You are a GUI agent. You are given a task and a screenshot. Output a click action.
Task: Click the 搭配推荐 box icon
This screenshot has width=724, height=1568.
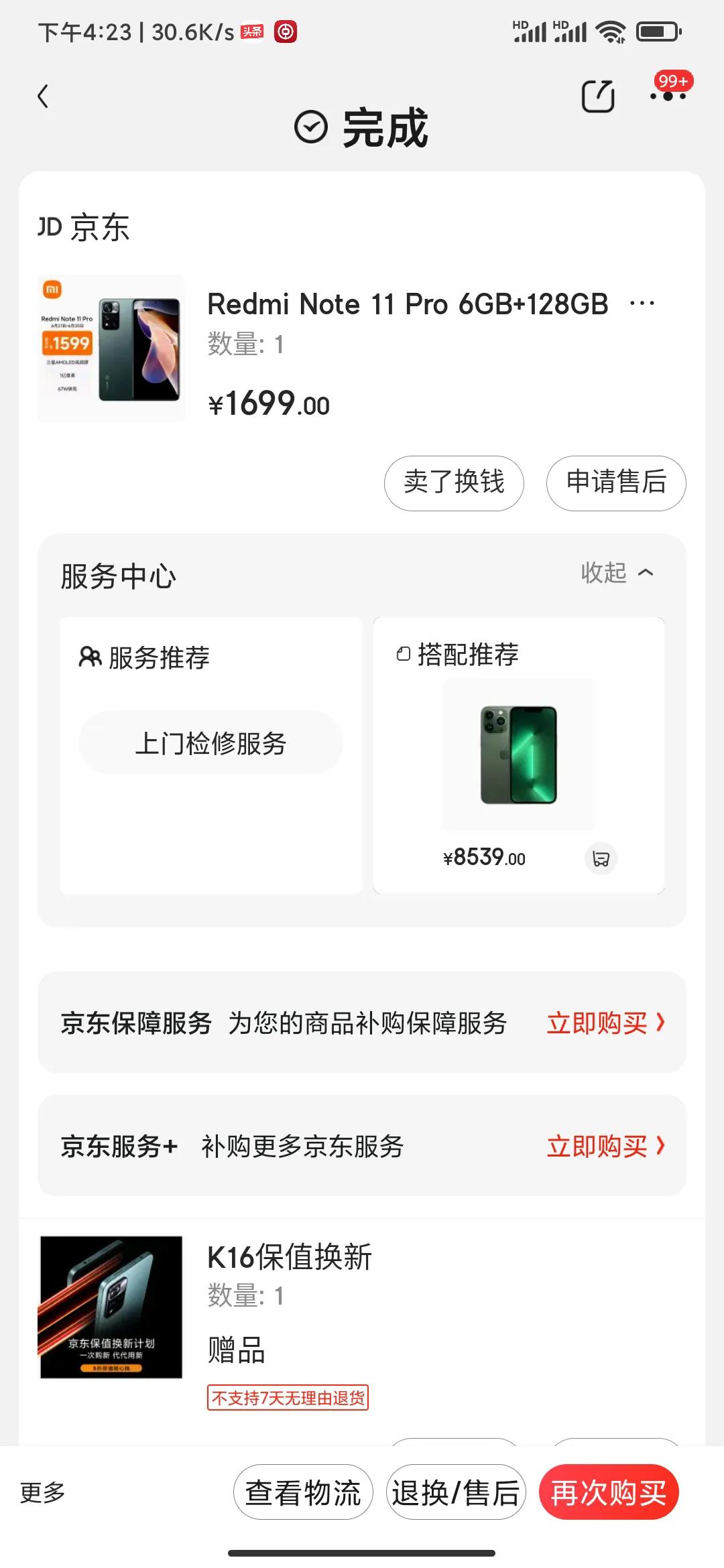tap(402, 653)
